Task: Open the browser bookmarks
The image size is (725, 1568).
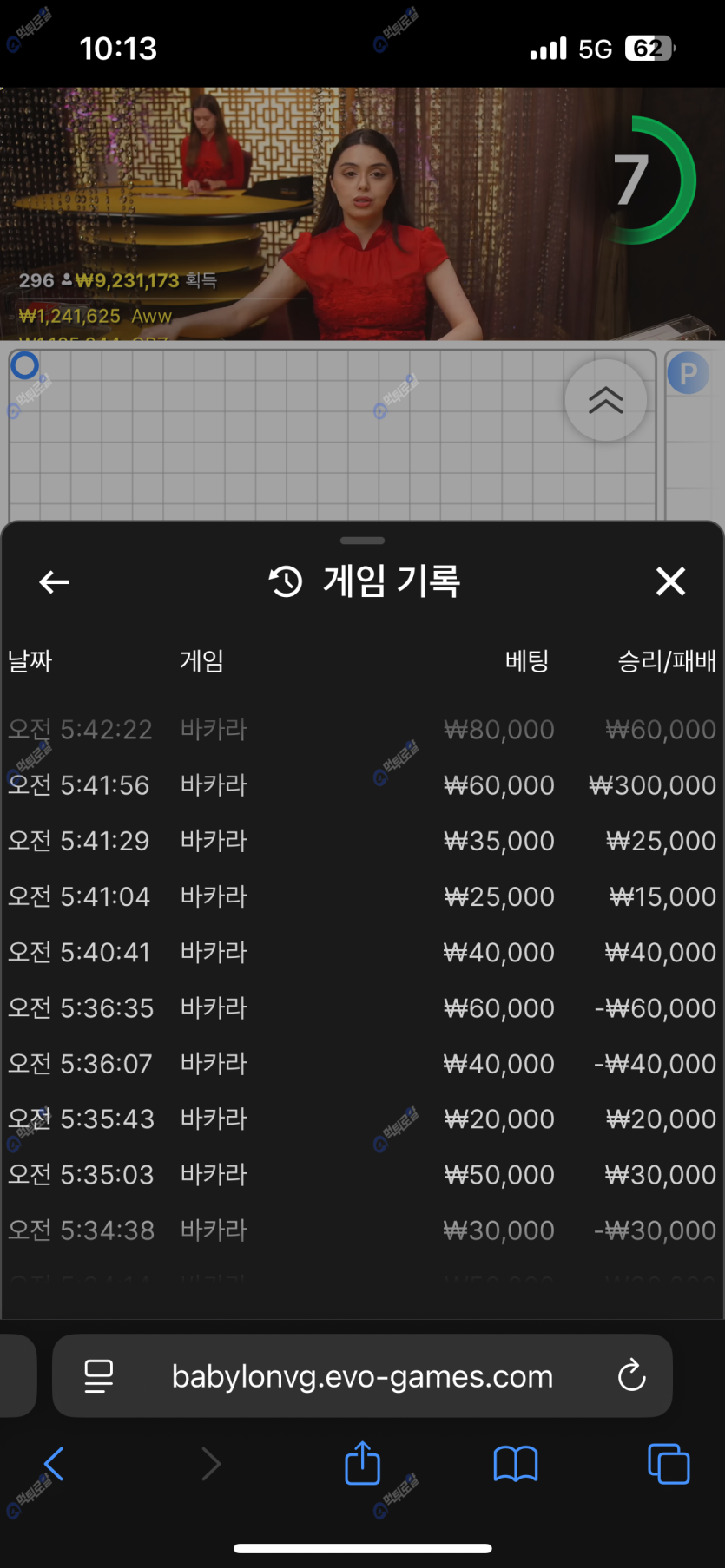Action: point(515,1464)
